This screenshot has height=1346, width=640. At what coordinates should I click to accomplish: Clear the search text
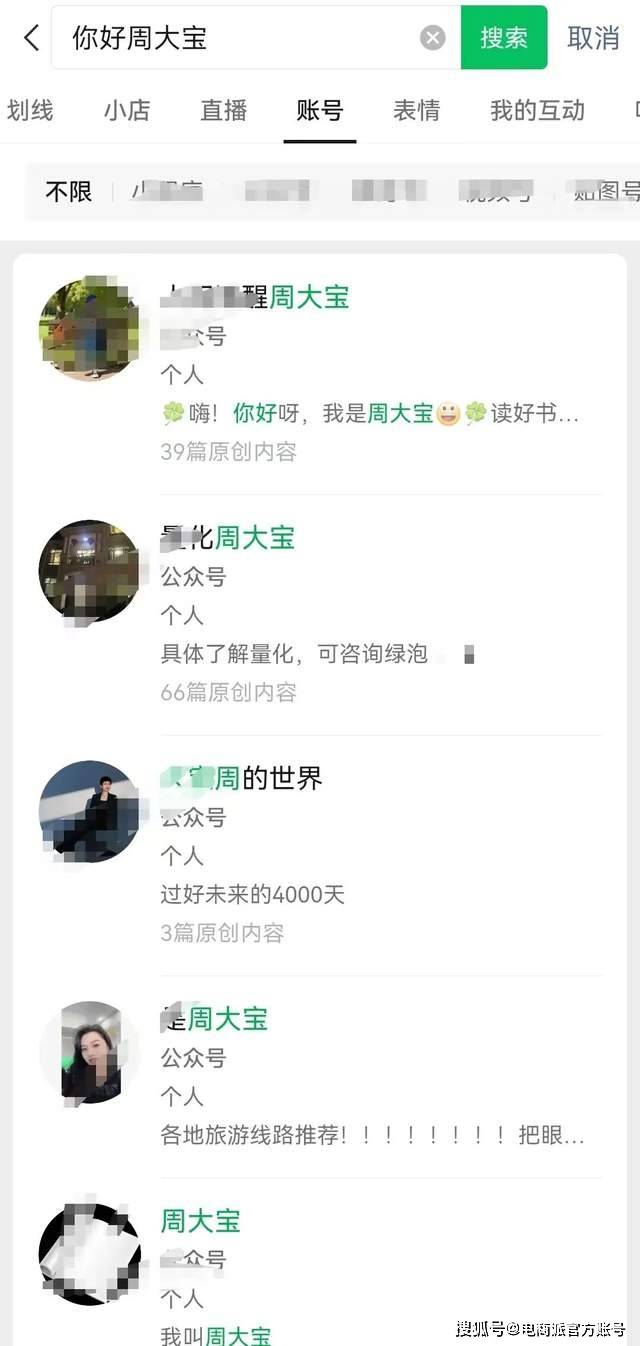432,38
